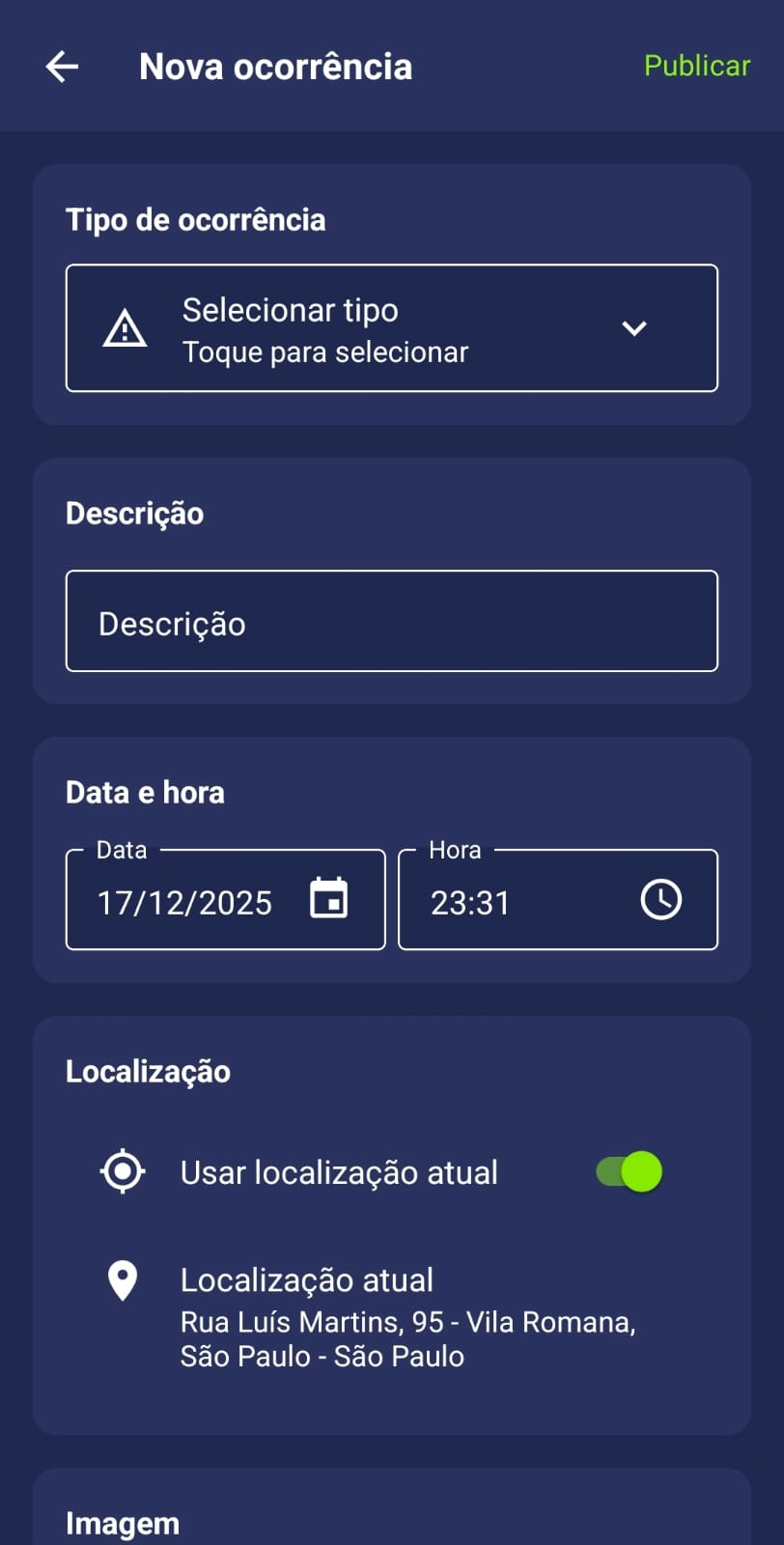Tap Publicar to publish the occurrence
The width and height of the screenshot is (784, 1545).
[696, 66]
